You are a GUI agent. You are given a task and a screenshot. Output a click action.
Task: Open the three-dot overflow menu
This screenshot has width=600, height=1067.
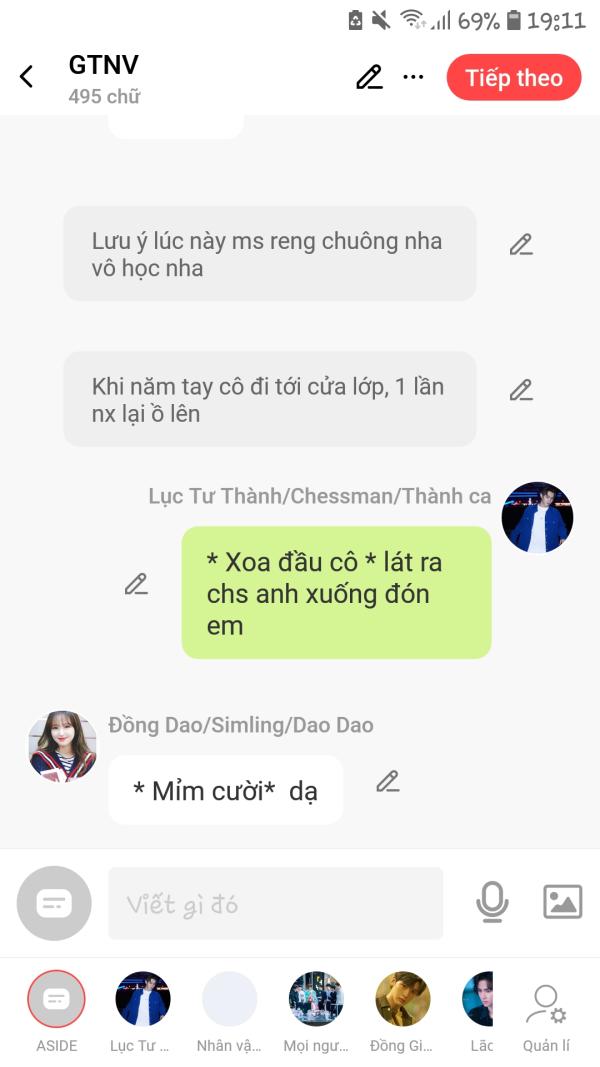(x=413, y=77)
